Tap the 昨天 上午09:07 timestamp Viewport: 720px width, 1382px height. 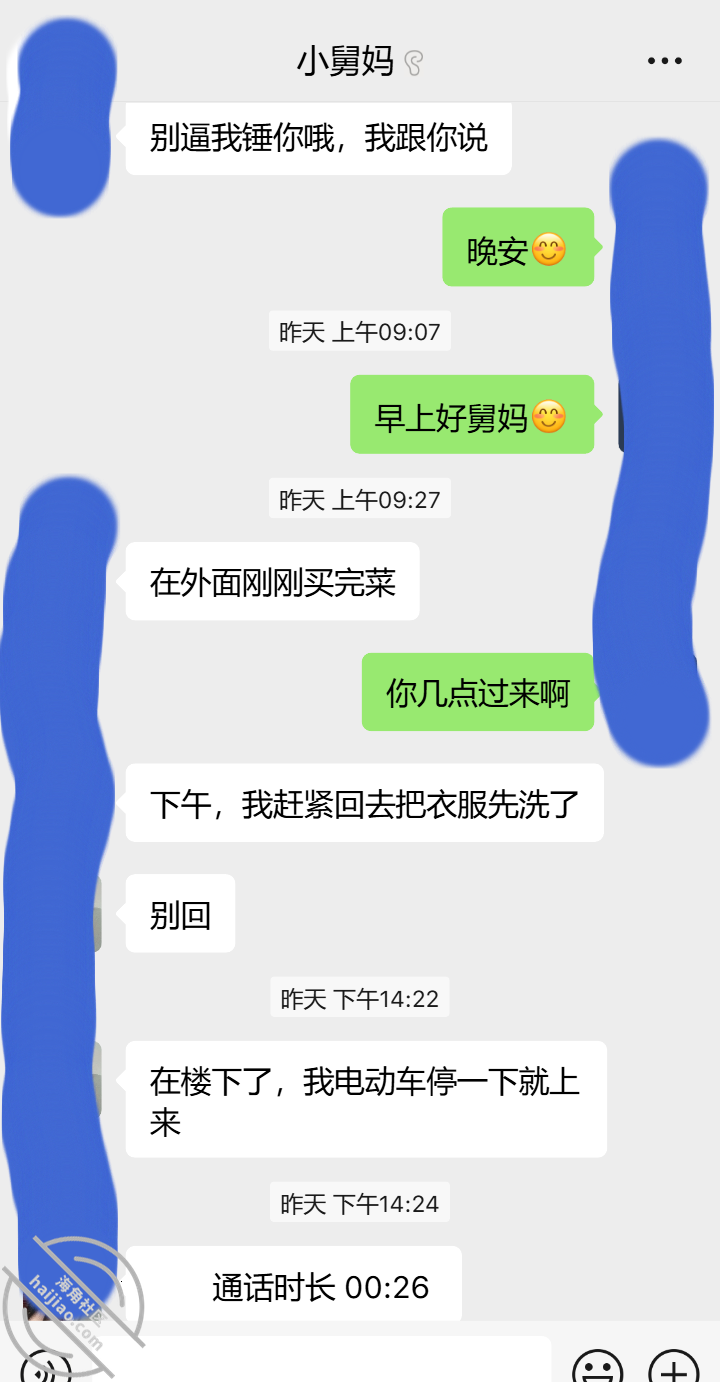tap(361, 330)
